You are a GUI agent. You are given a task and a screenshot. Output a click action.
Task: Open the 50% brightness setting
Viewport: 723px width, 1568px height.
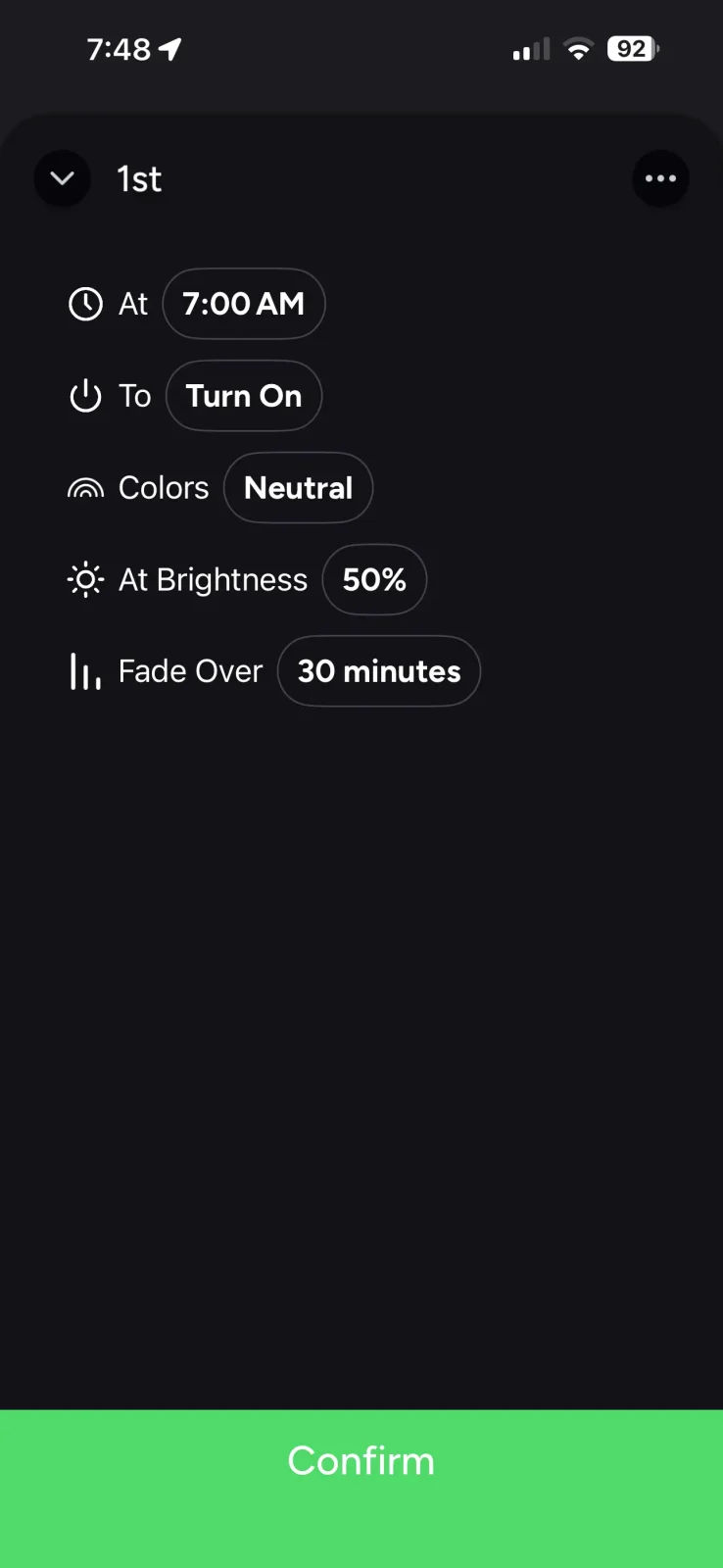374,579
